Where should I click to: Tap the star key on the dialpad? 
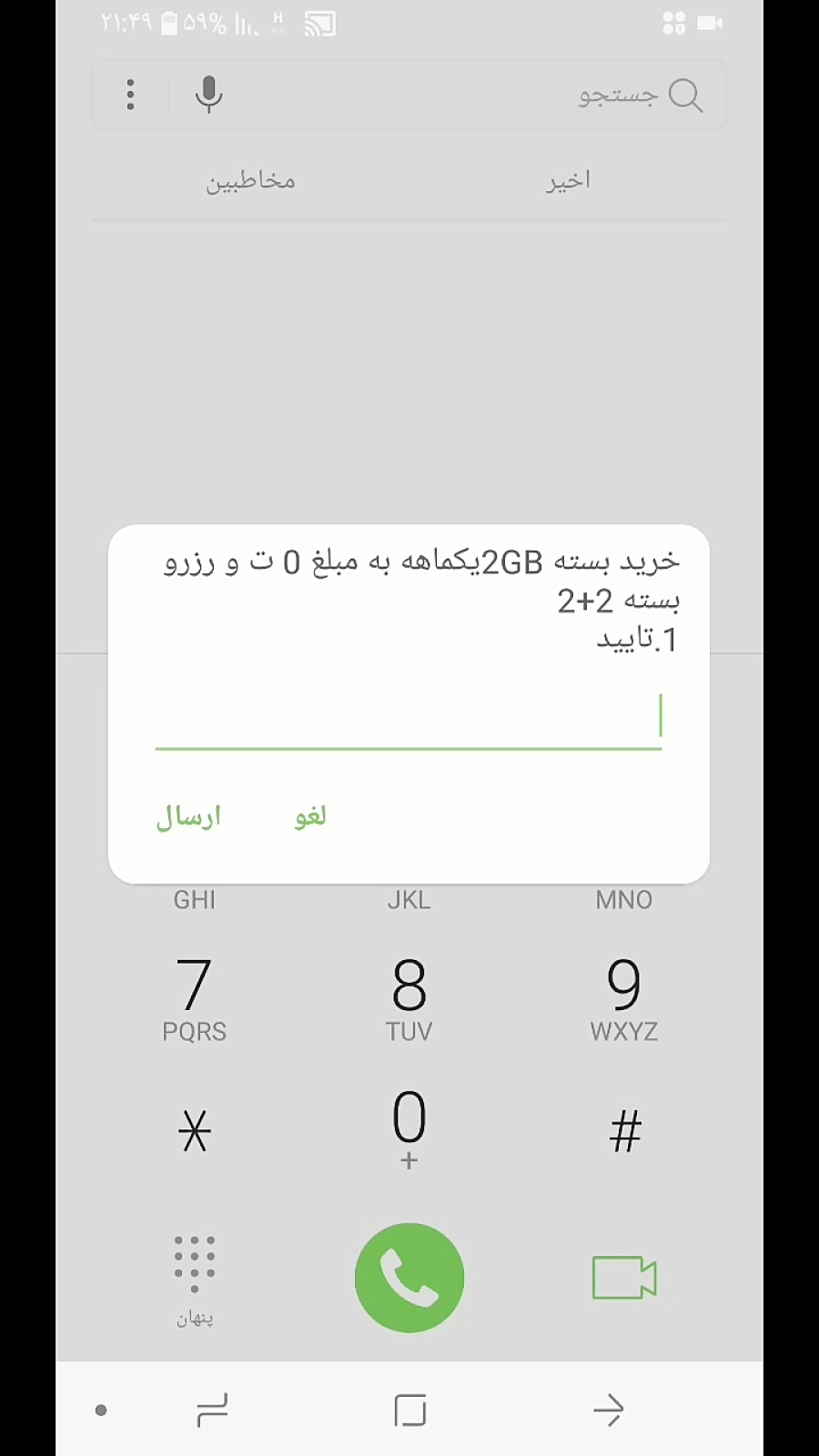tap(195, 1131)
